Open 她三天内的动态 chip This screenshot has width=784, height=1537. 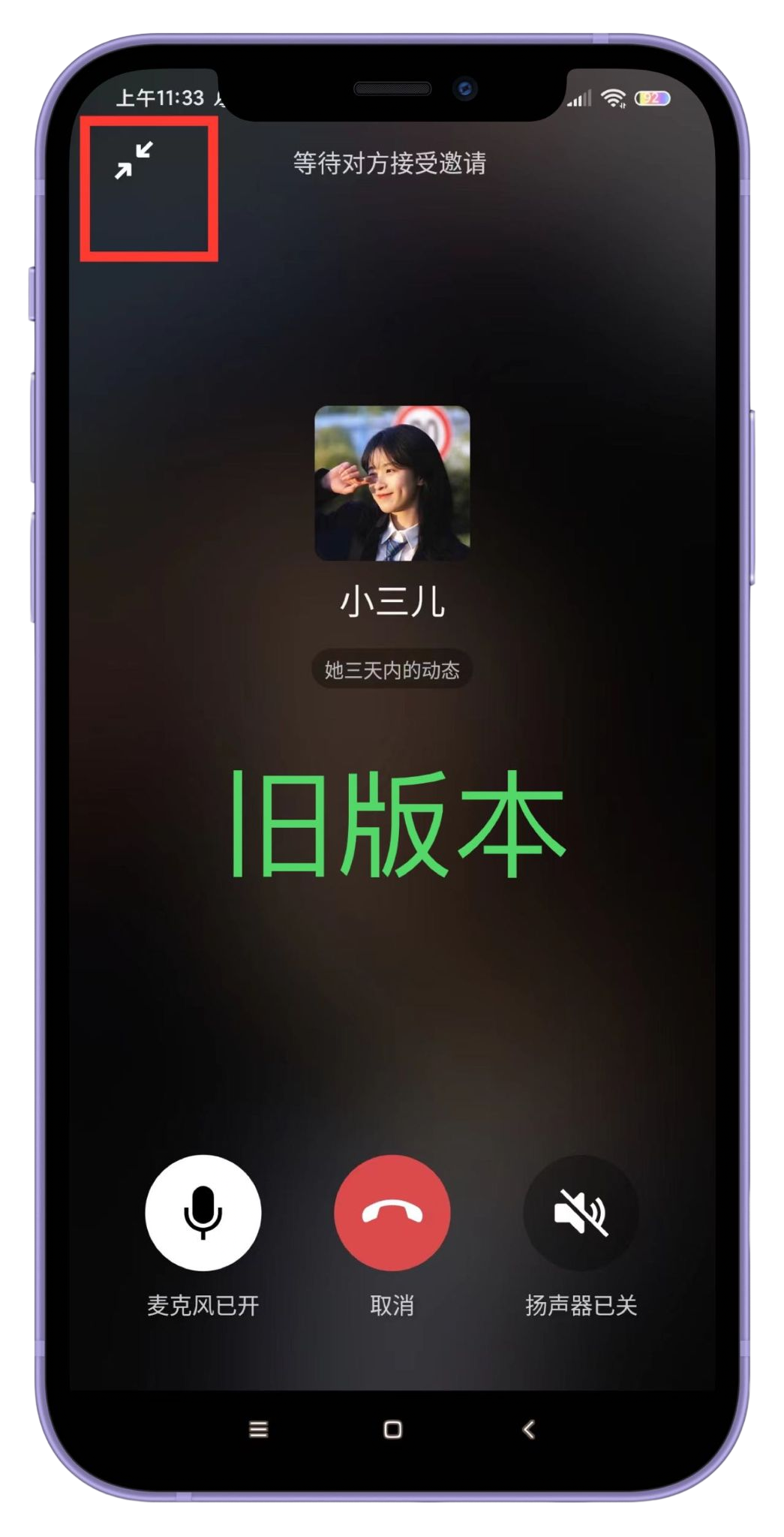coord(392,669)
